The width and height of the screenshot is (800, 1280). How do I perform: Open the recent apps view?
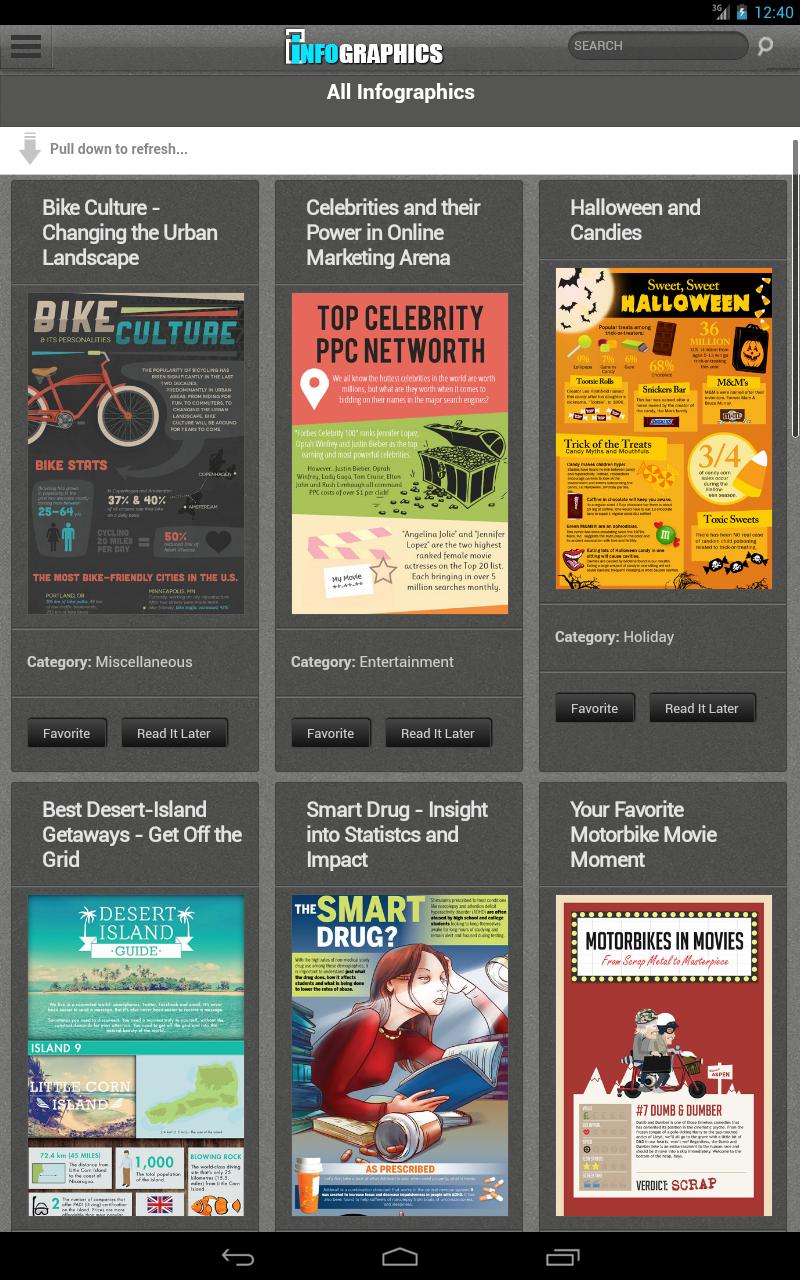(562, 1257)
